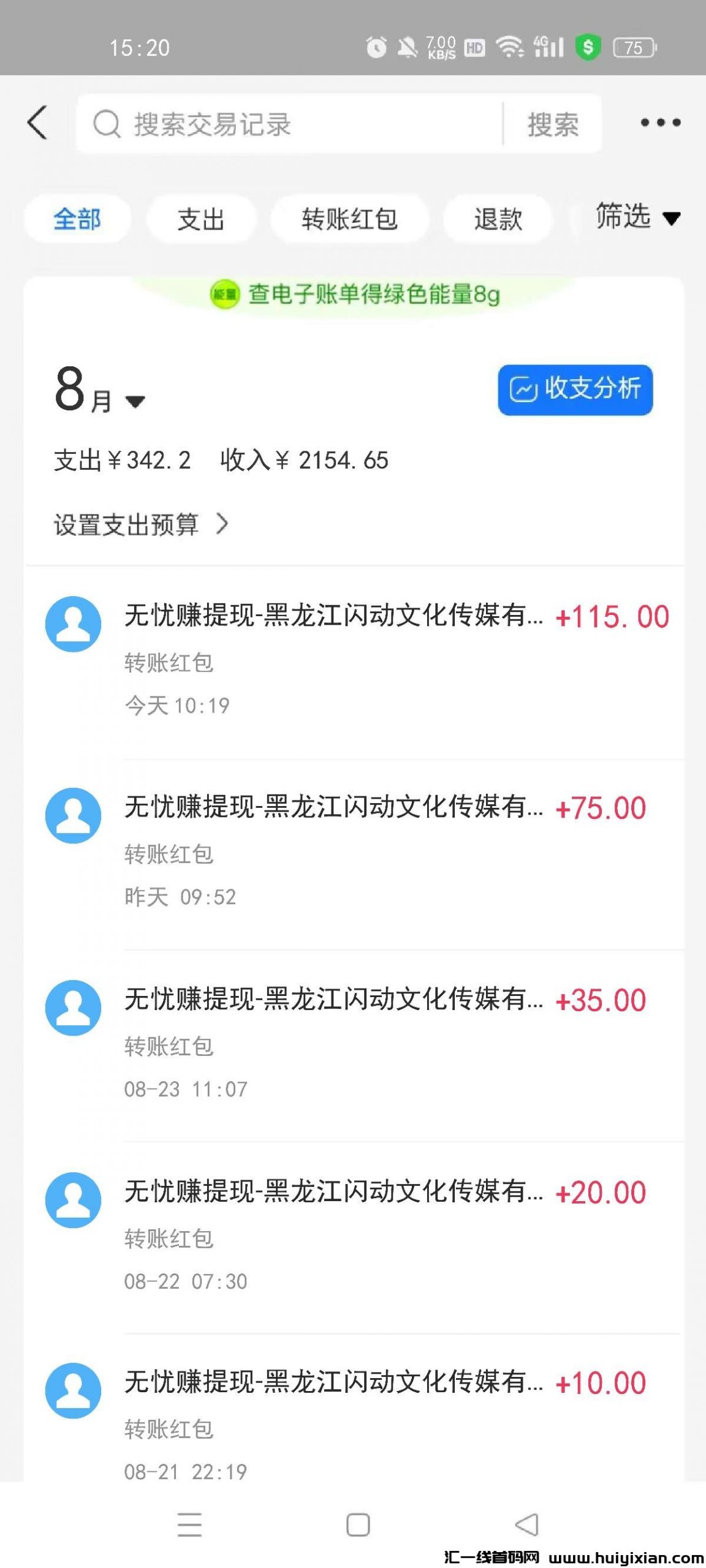Viewport: 706px width, 1568px height.
Task: Open 查电子账单得绿色能量8g link
Action: click(374, 294)
